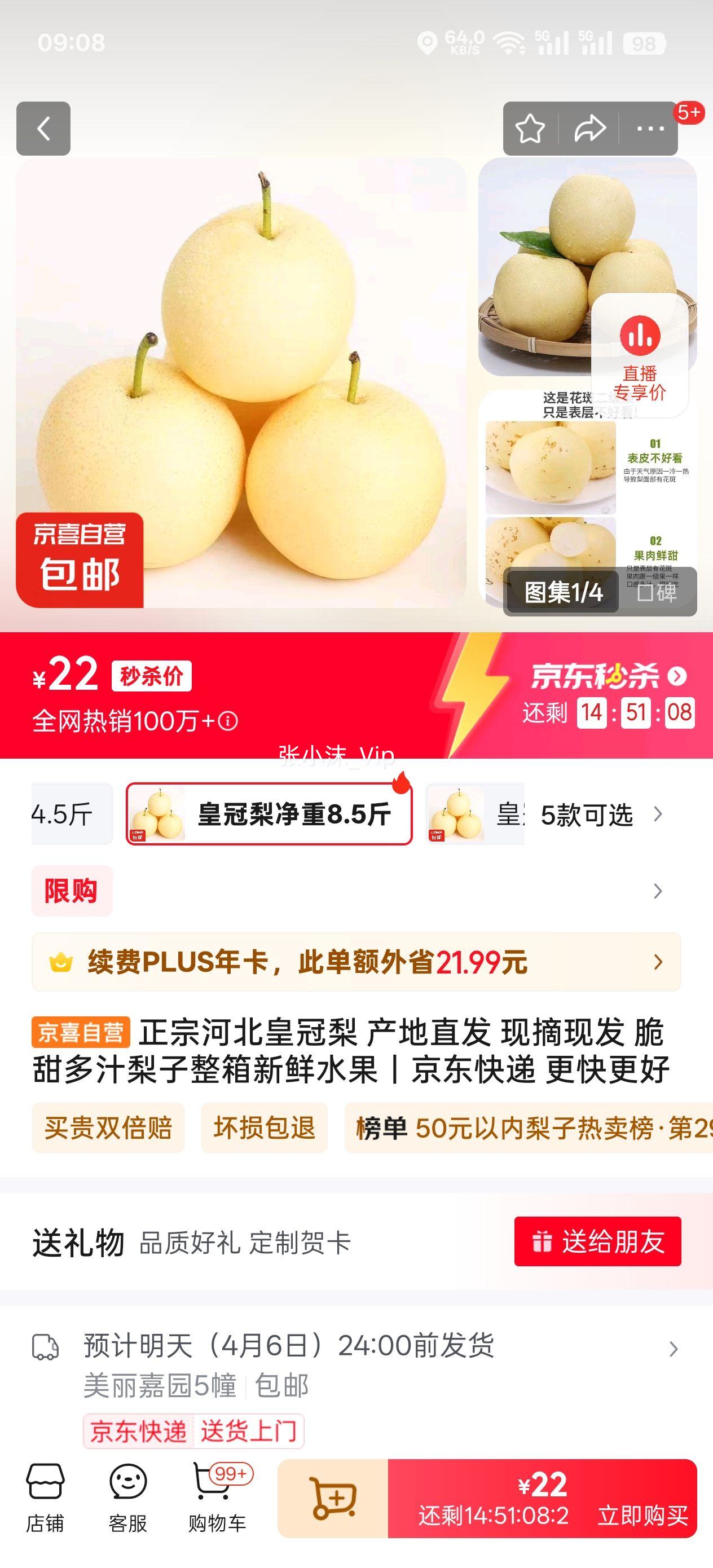Open the 续费PLUS年卡 savings offer
Image resolution: width=713 pixels, height=1568 pixels.
click(x=356, y=962)
